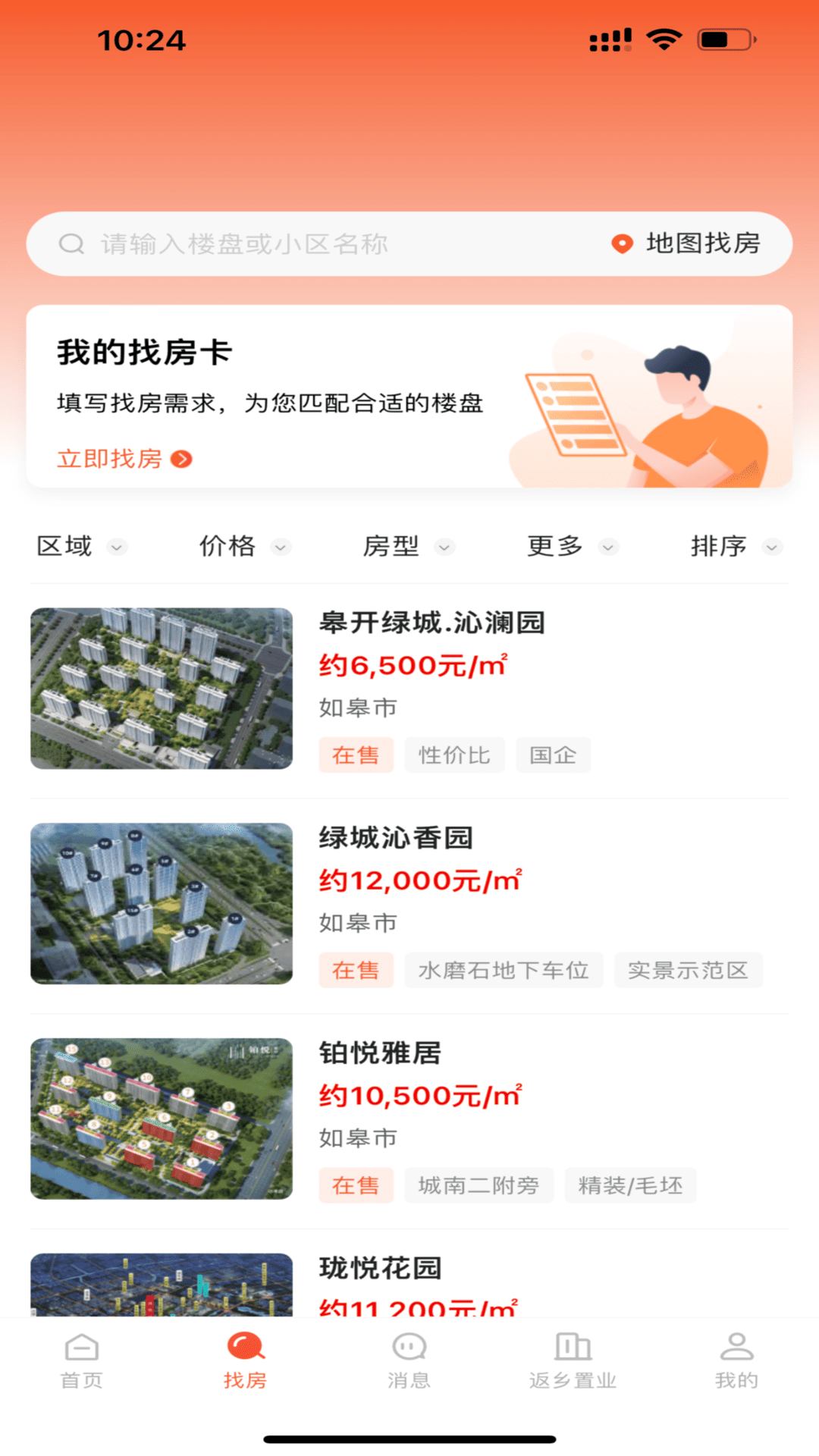The image size is (819, 1456).
Task: Open the 珑悦花园 listing
Action: click(x=380, y=1268)
